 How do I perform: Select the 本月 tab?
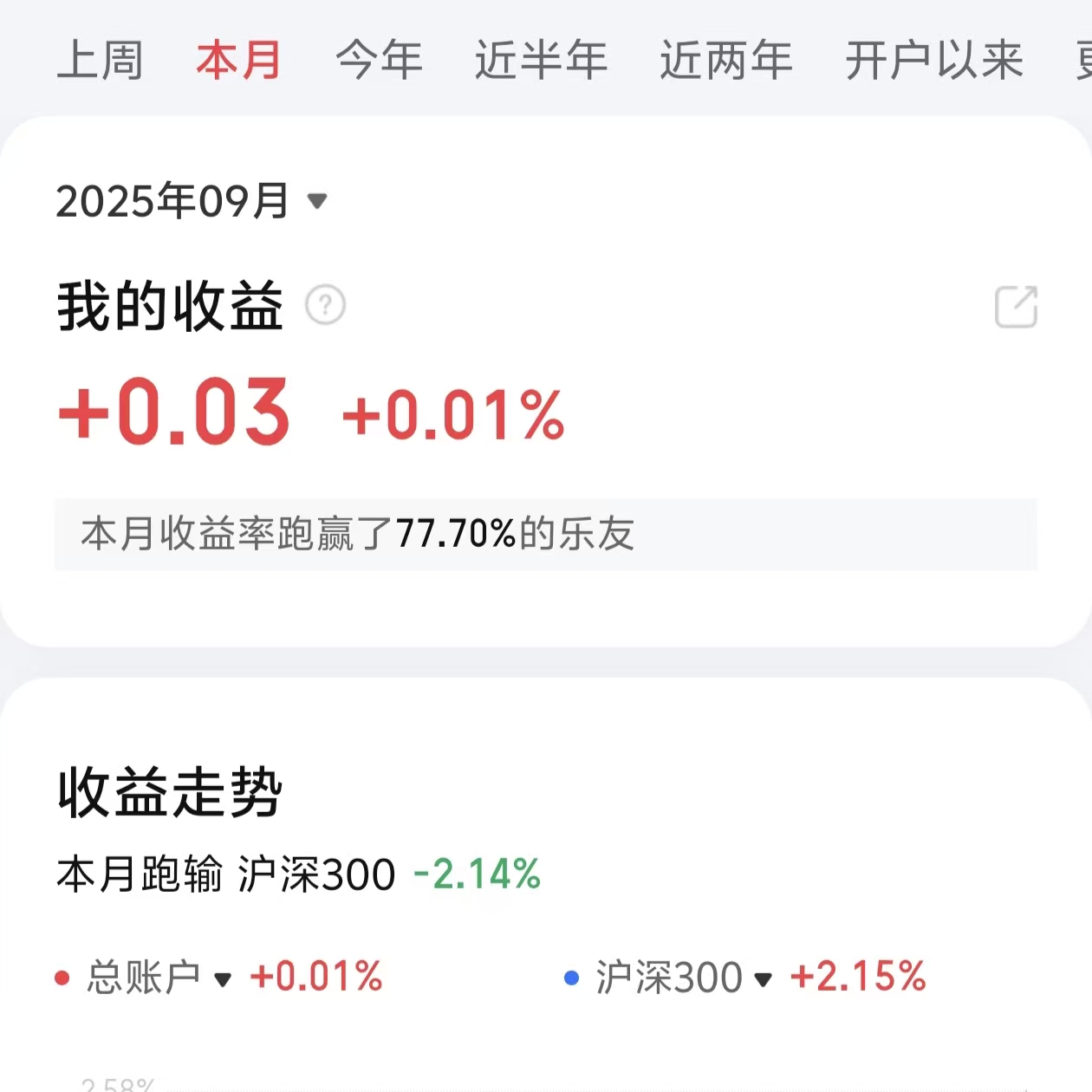239,61
